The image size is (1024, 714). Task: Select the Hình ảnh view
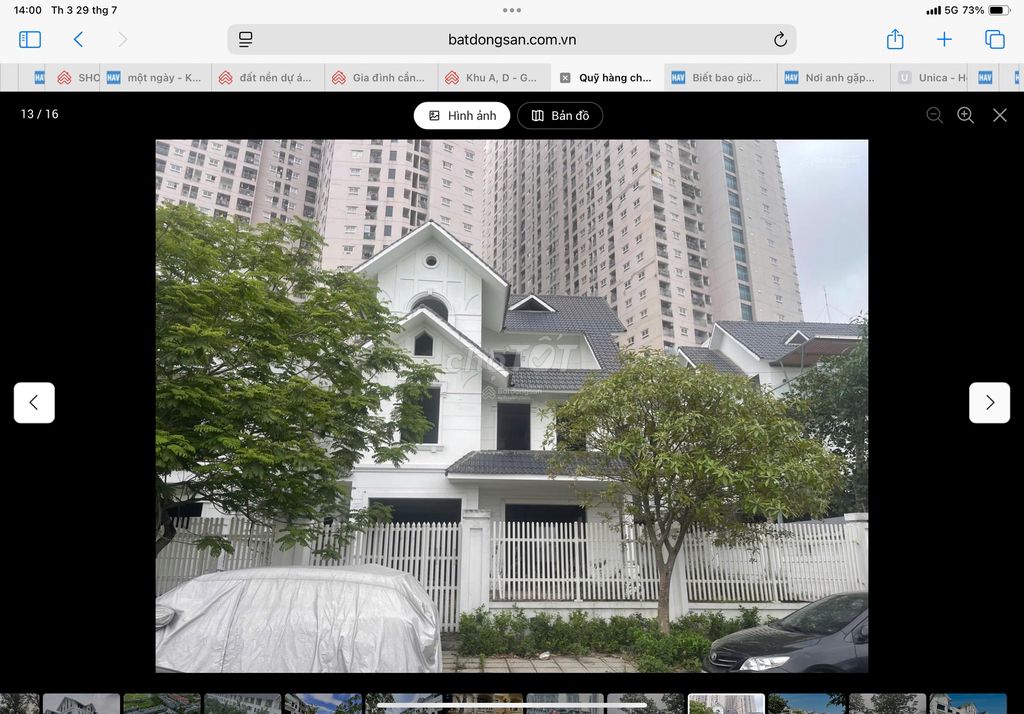pyautogui.click(x=462, y=116)
